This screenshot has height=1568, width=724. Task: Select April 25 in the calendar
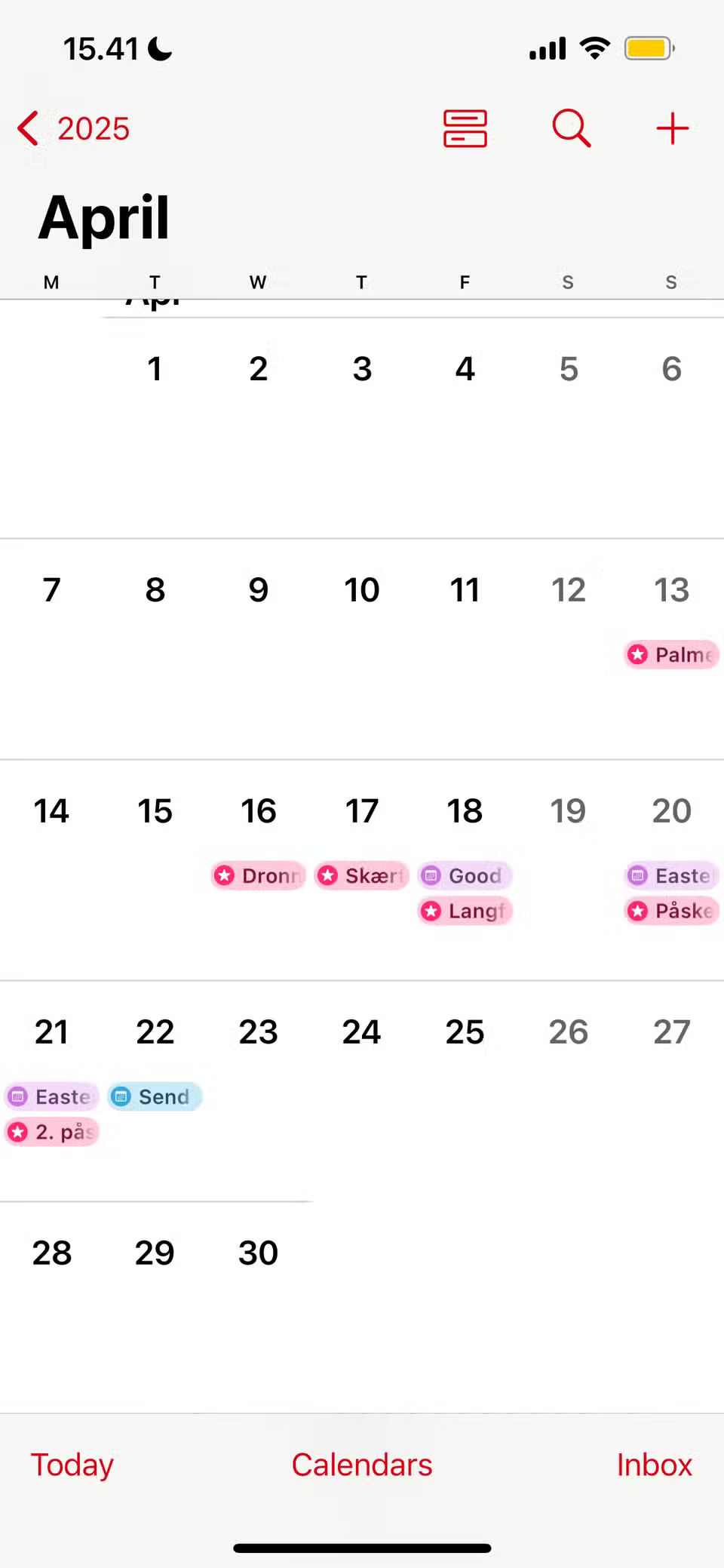(465, 1031)
